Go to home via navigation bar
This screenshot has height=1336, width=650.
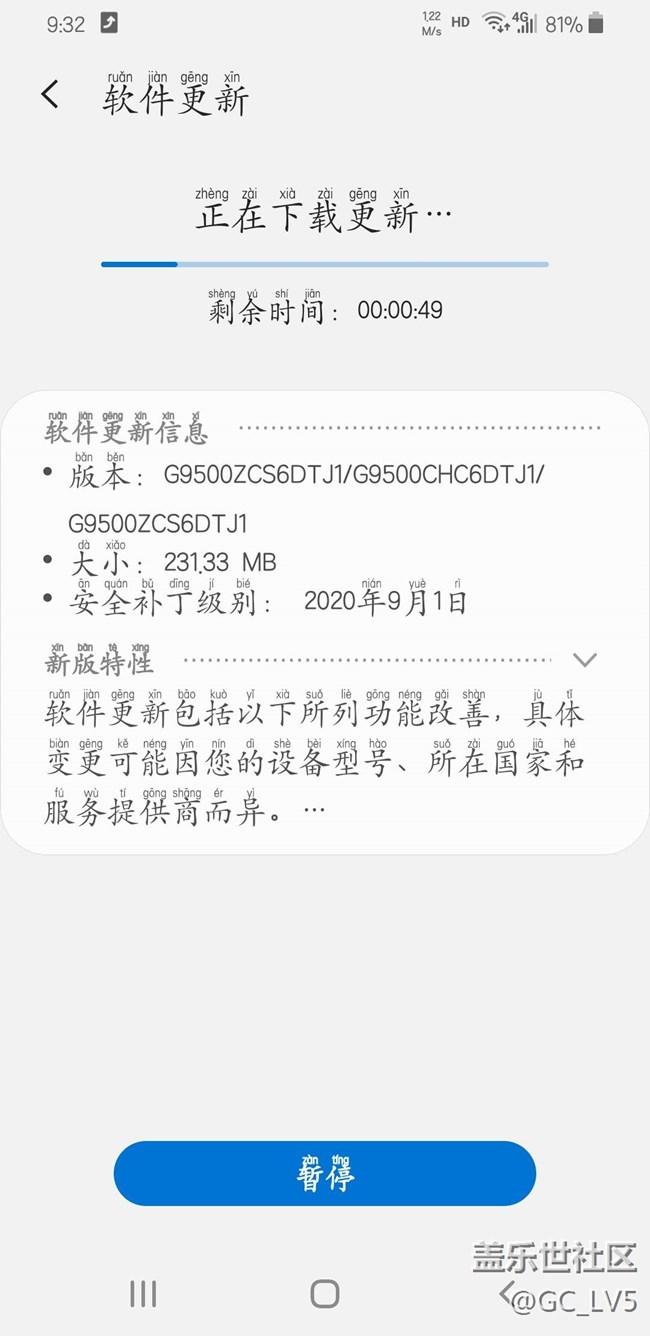click(x=325, y=1293)
